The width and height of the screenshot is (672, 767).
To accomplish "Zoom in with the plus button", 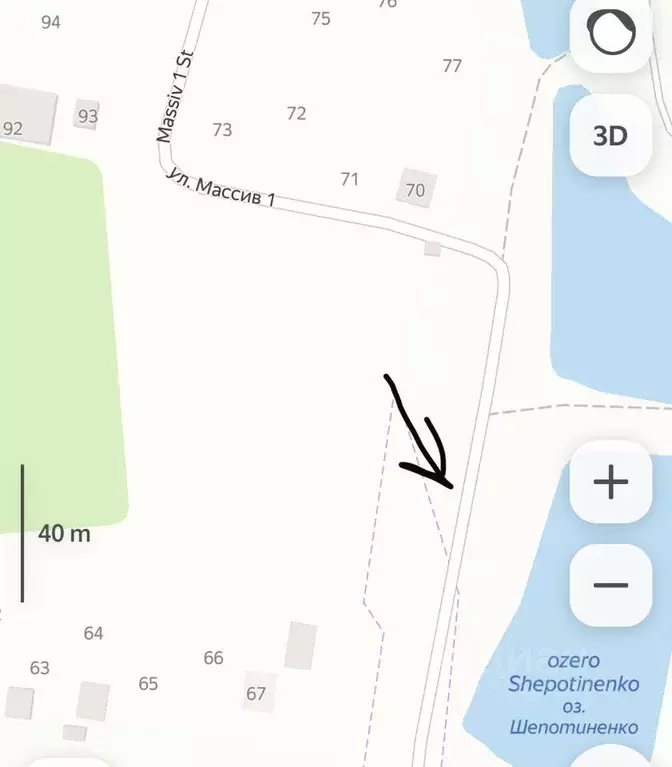I will [610, 482].
